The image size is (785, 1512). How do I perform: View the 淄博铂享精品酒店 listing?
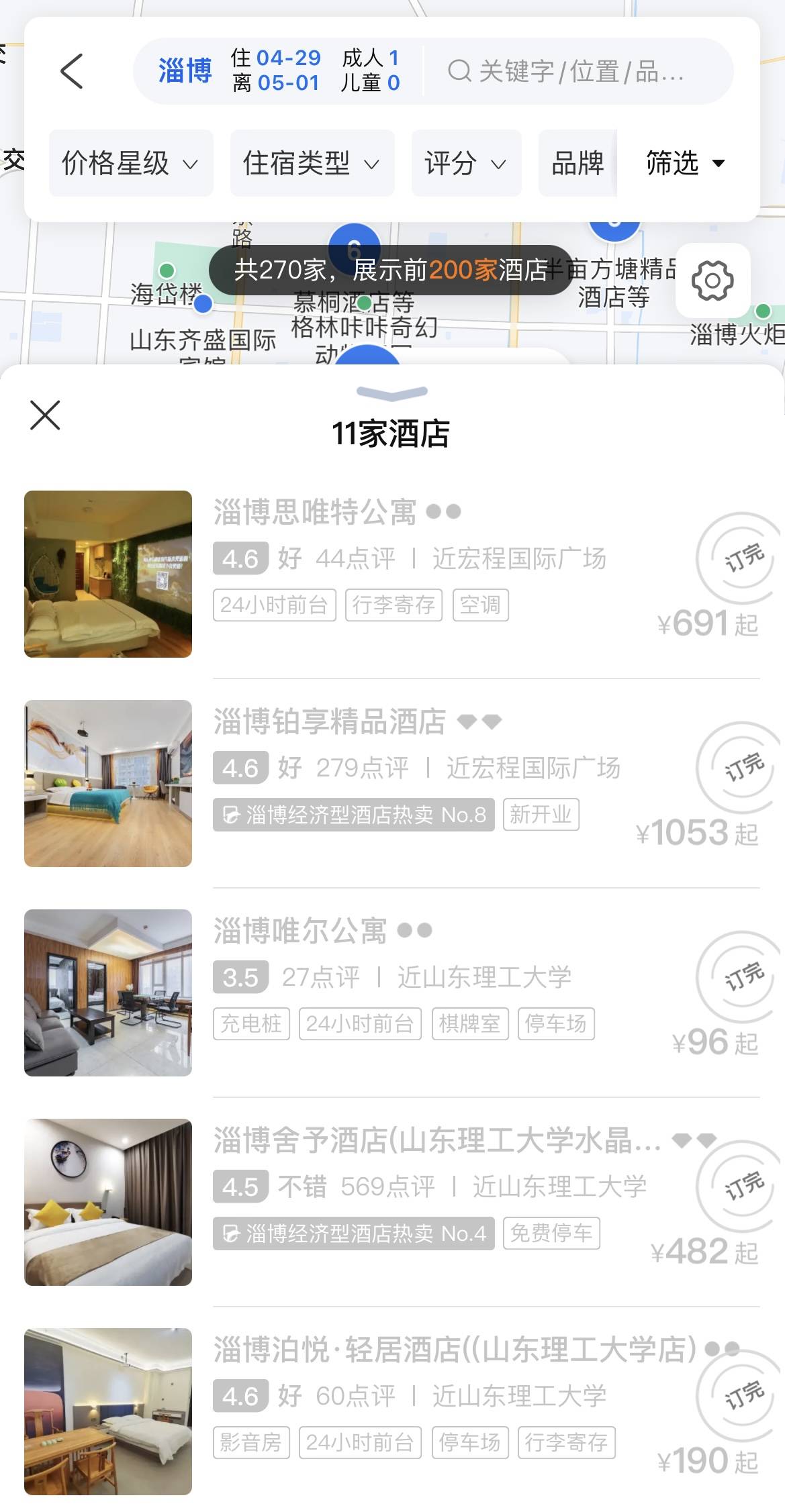point(329,722)
